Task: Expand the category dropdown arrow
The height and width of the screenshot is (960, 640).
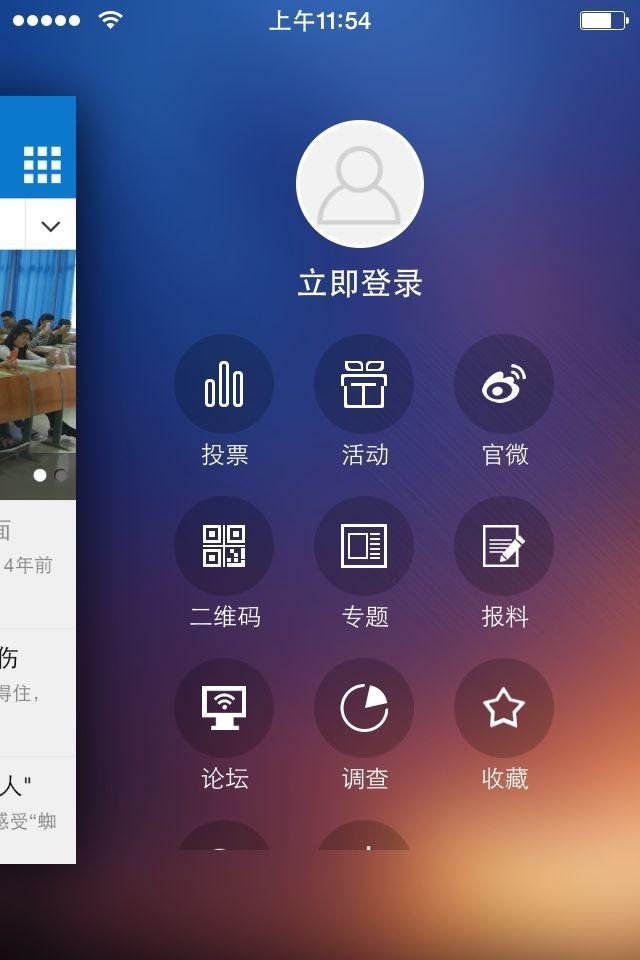Action: pyautogui.click(x=51, y=227)
